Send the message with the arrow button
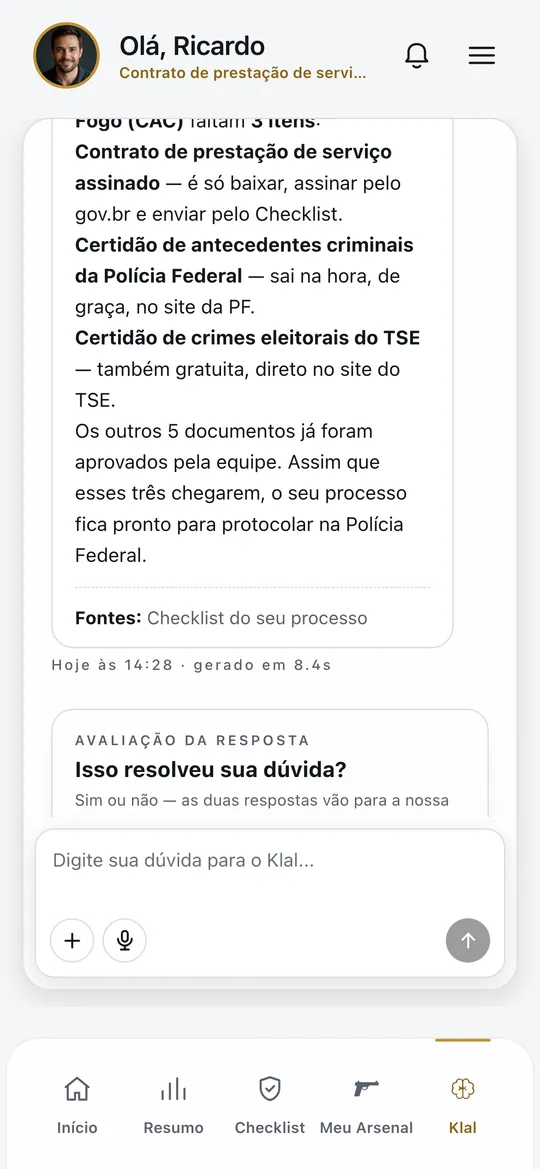The image size is (540, 1169). point(468,940)
